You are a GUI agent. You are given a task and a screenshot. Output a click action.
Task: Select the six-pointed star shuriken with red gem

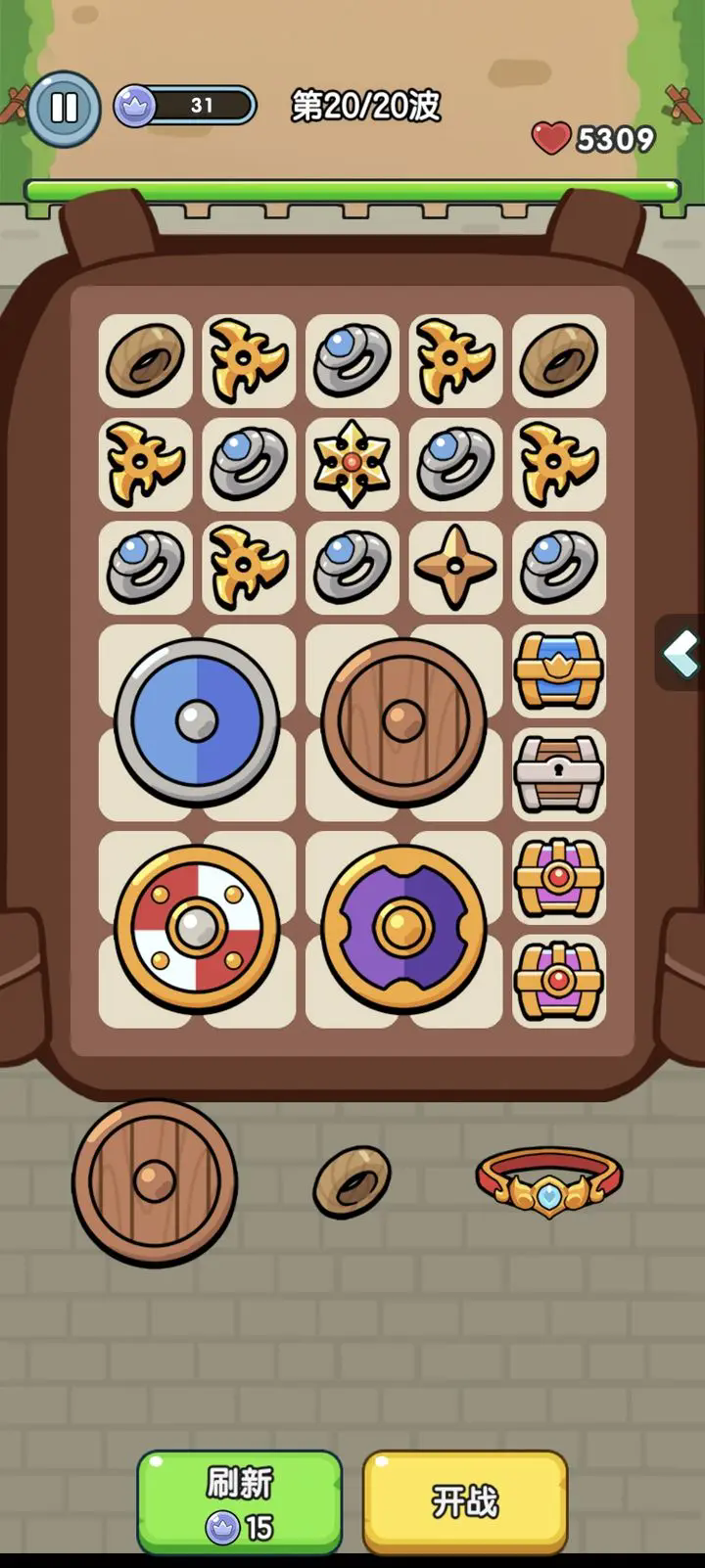352,464
